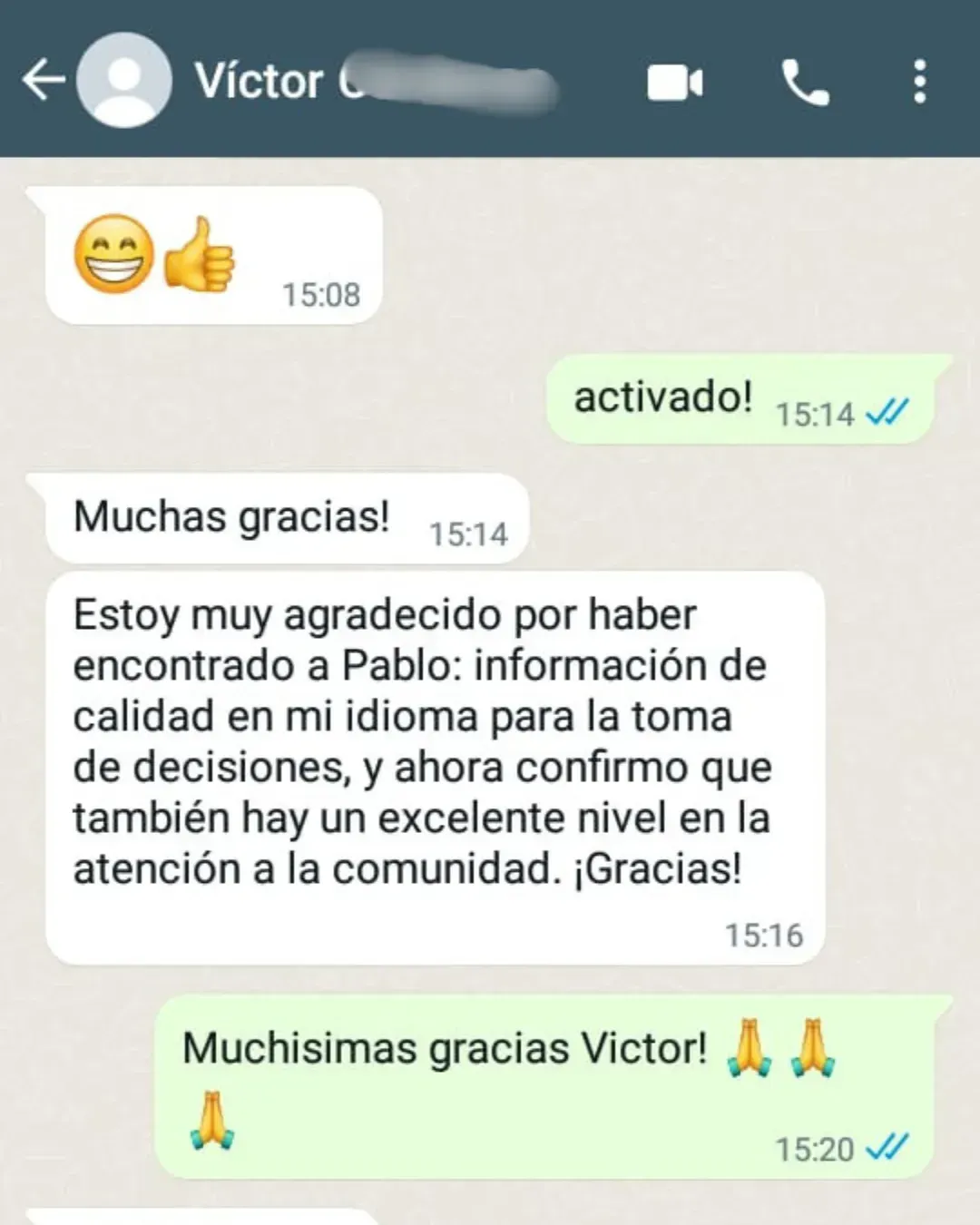Start a voice call with Víctor
Viewport: 980px width, 1225px height.
coord(804,83)
